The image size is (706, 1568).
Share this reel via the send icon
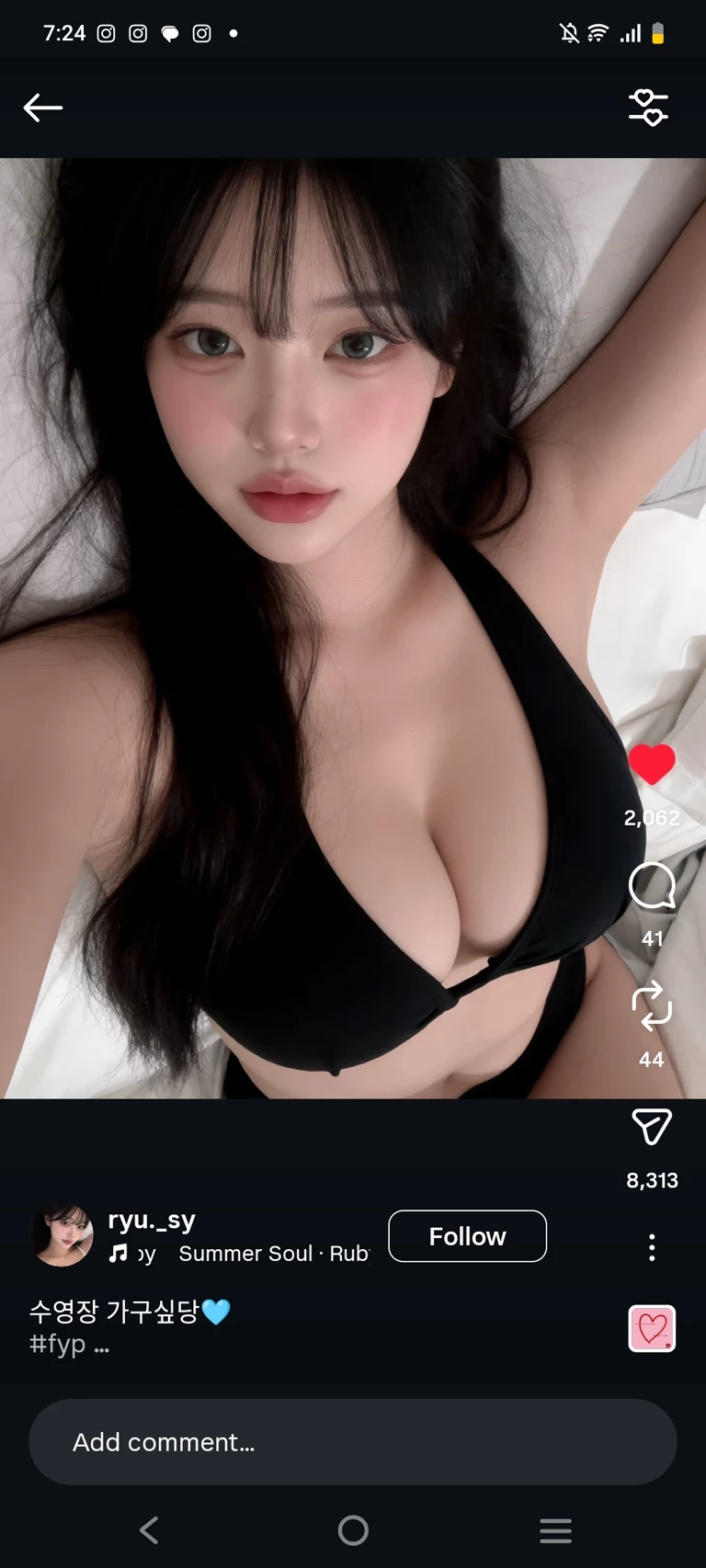pyautogui.click(x=652, y=1127)
